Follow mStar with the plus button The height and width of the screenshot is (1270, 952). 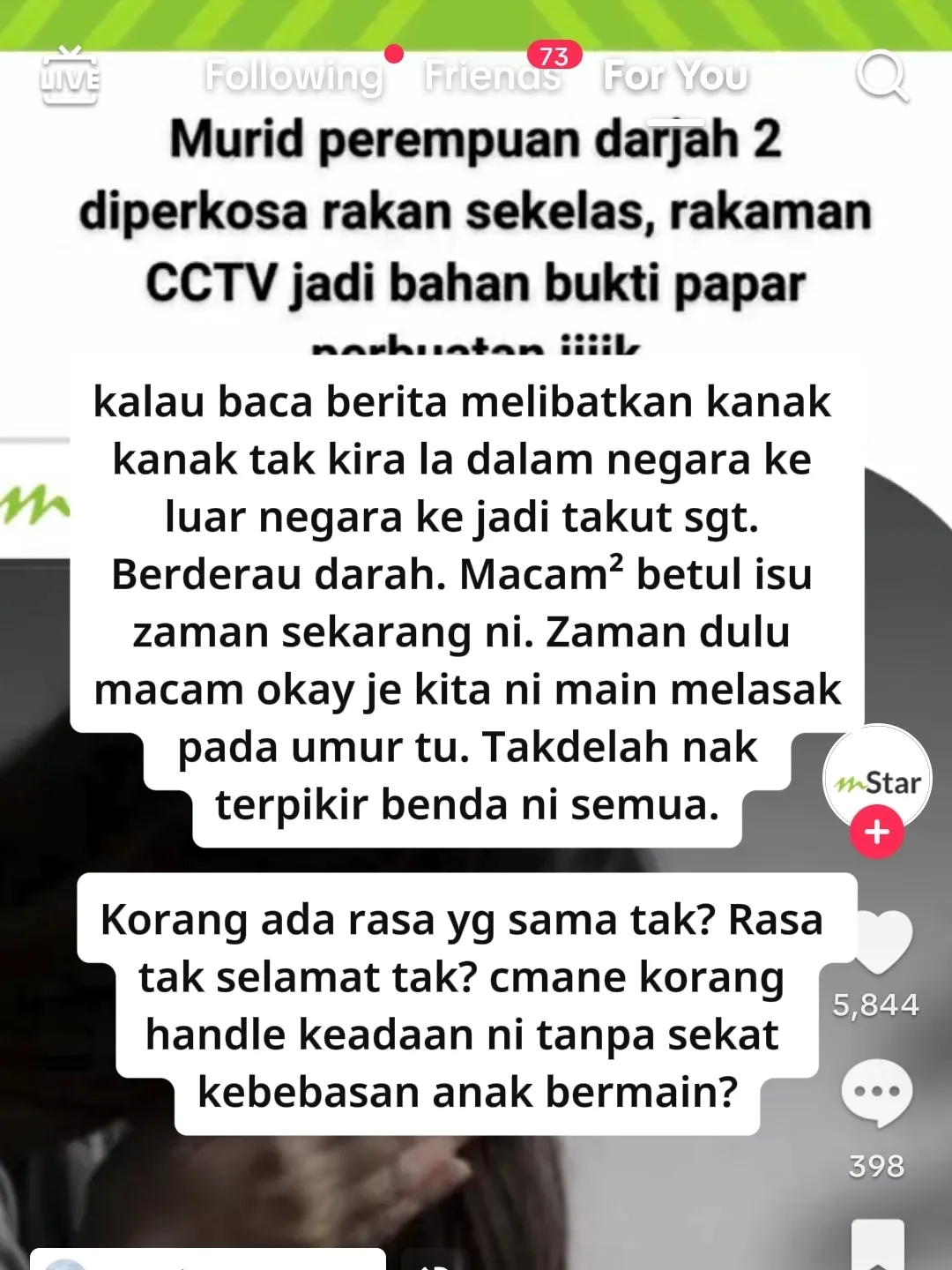click(x=876, y=833)
